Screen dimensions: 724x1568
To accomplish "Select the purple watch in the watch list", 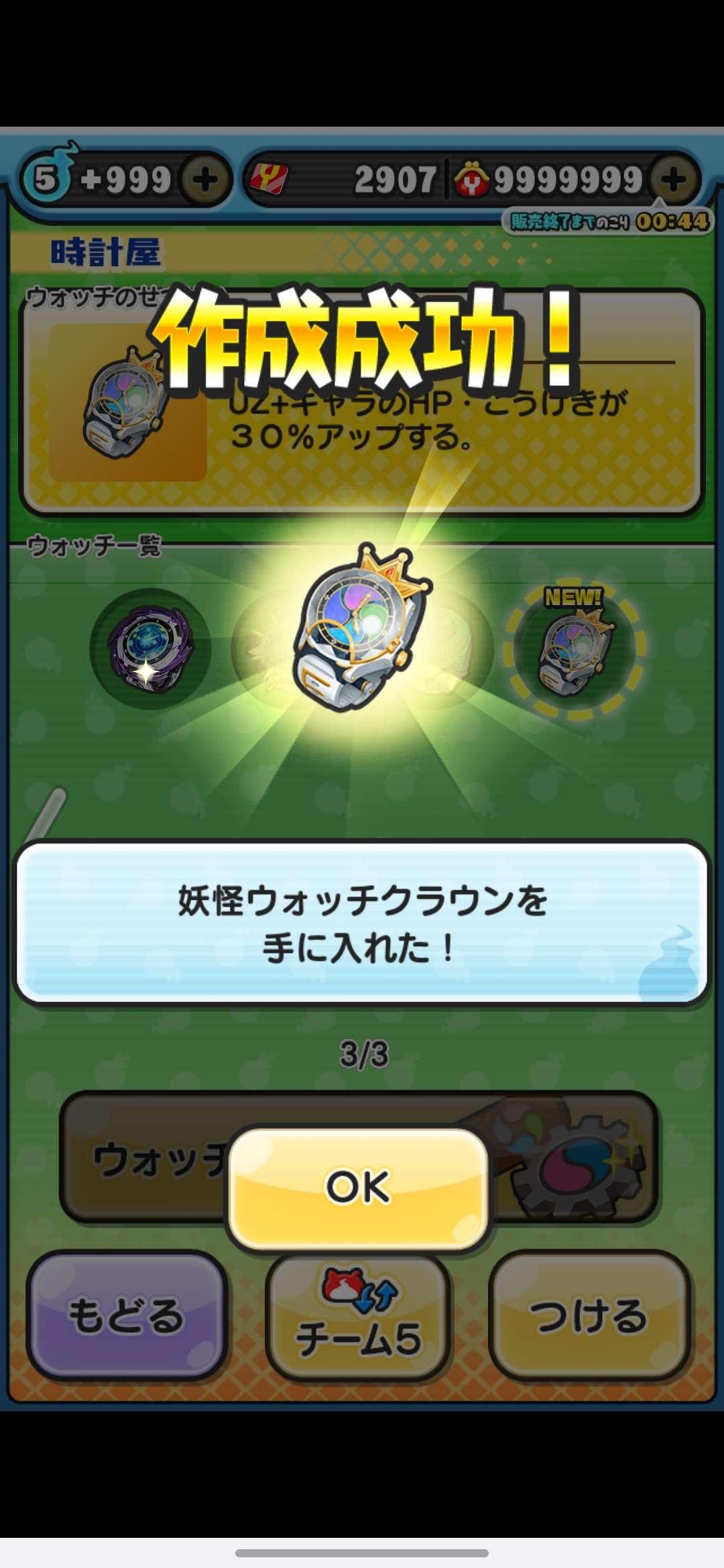I will point(150,649).
